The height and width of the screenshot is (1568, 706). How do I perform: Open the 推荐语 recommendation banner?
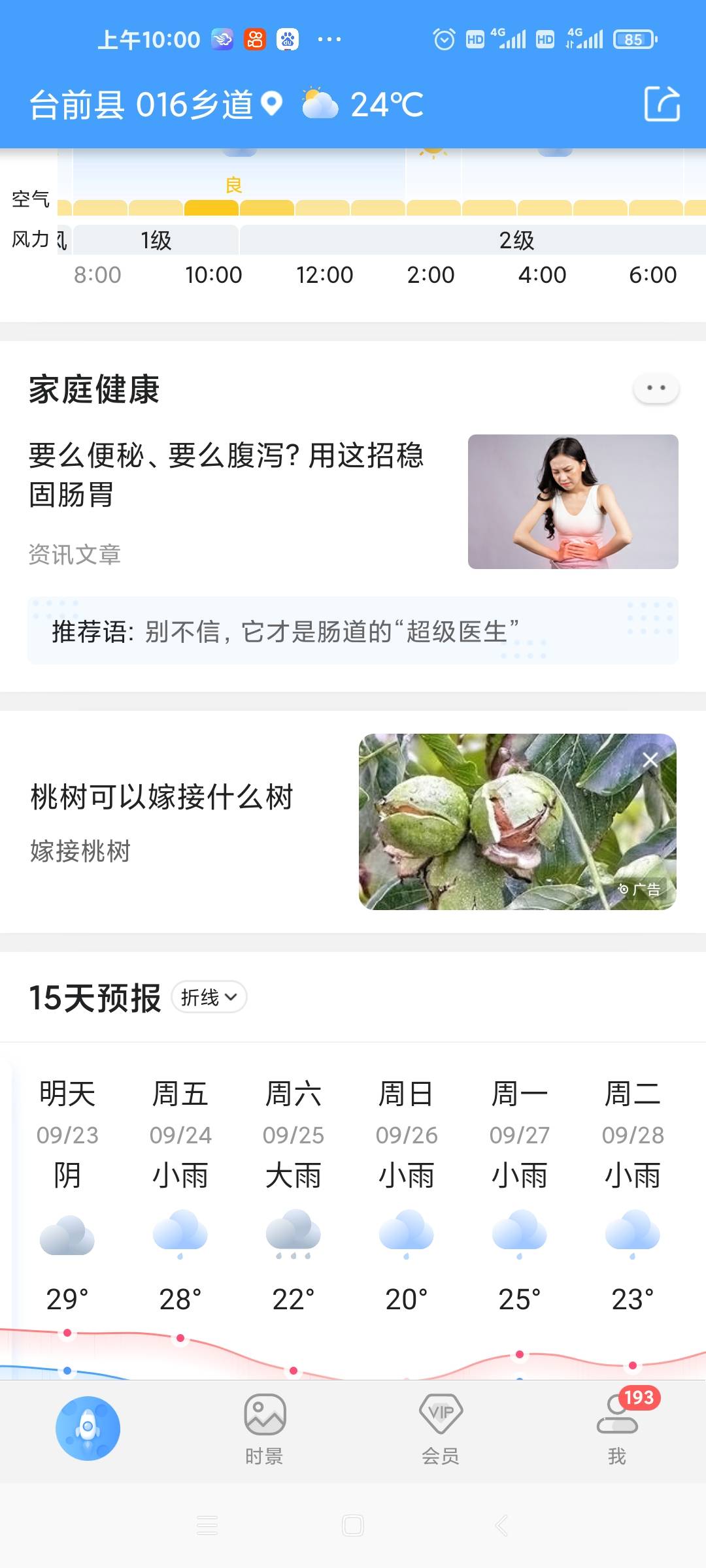(353, 631)
